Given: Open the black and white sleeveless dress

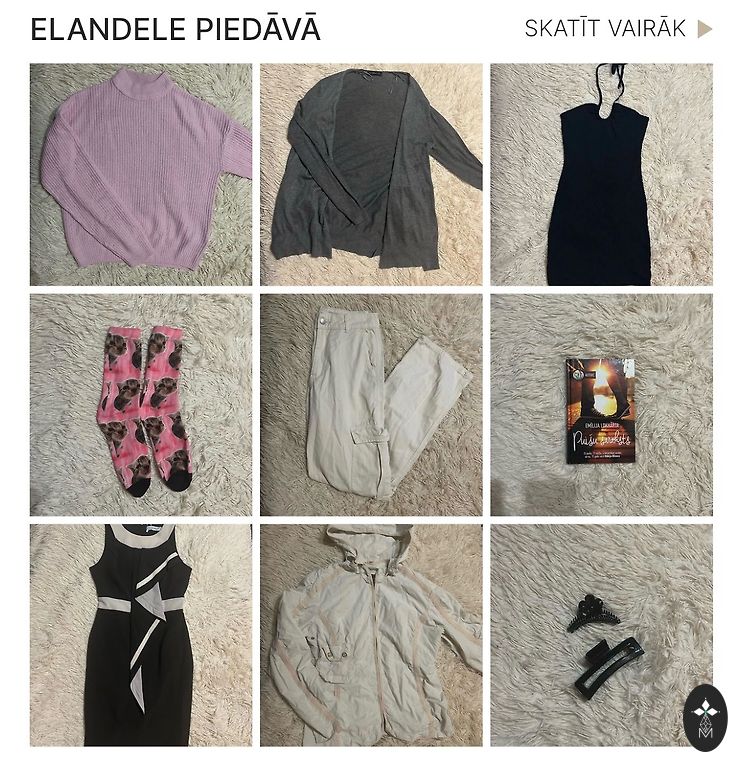Looking at the screenshot, I should 141,635.
